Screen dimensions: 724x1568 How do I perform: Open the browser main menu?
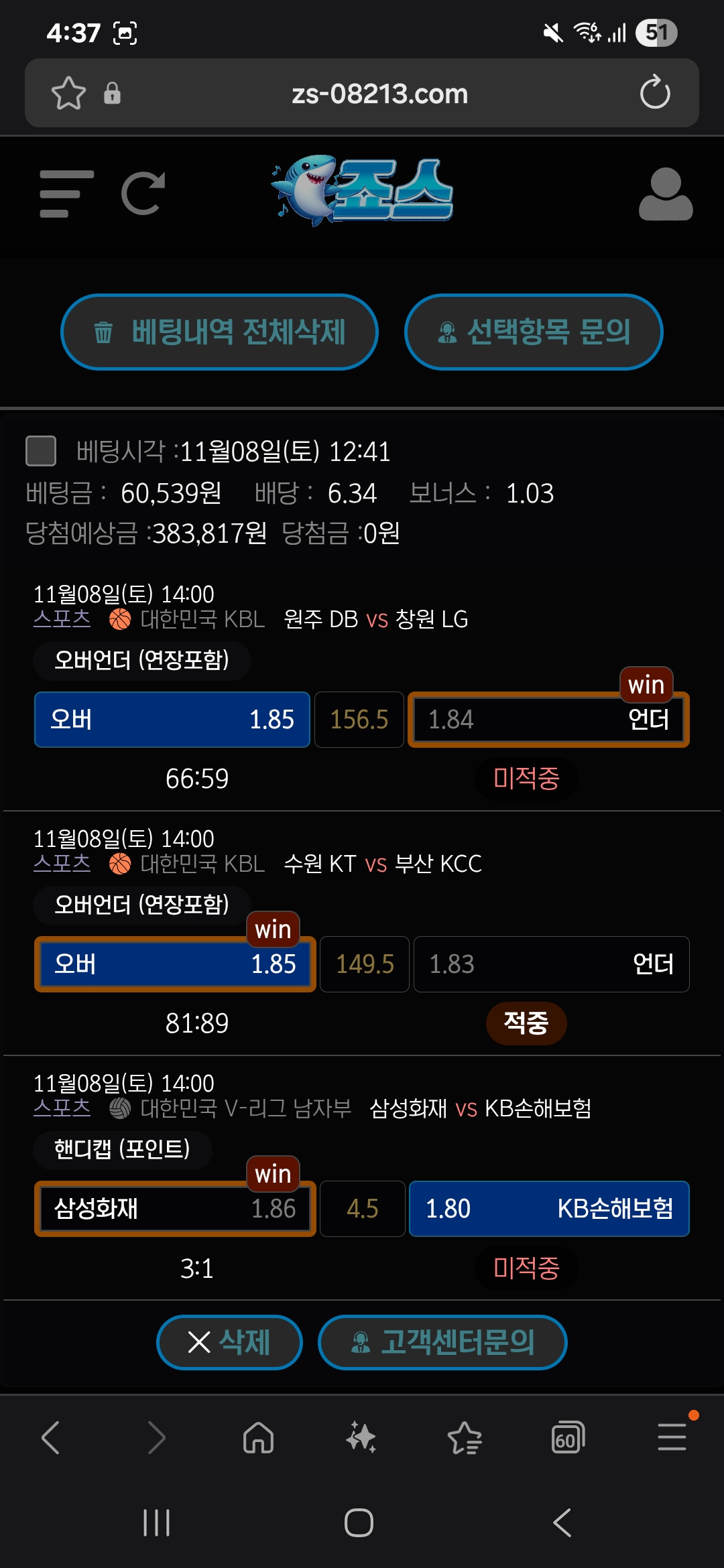(672, 1438)
